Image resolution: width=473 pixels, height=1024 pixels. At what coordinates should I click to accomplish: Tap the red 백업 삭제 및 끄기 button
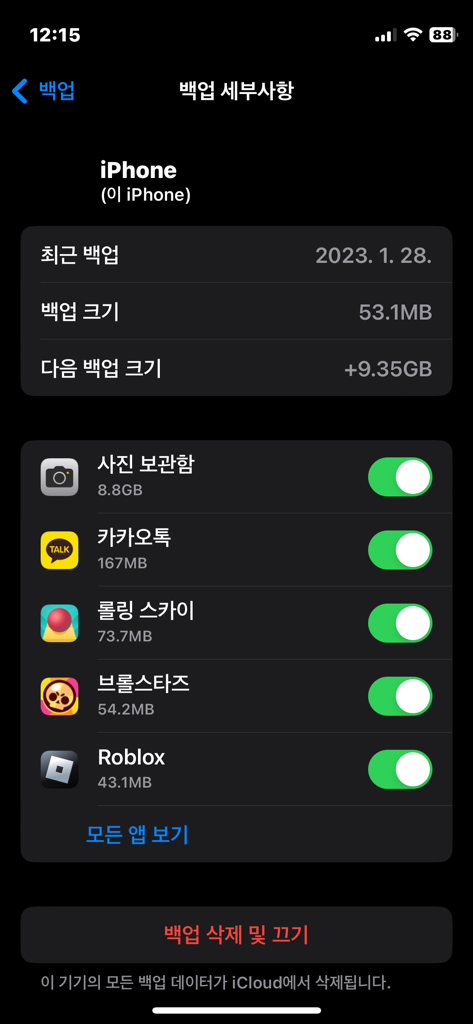tap(236, 935)
